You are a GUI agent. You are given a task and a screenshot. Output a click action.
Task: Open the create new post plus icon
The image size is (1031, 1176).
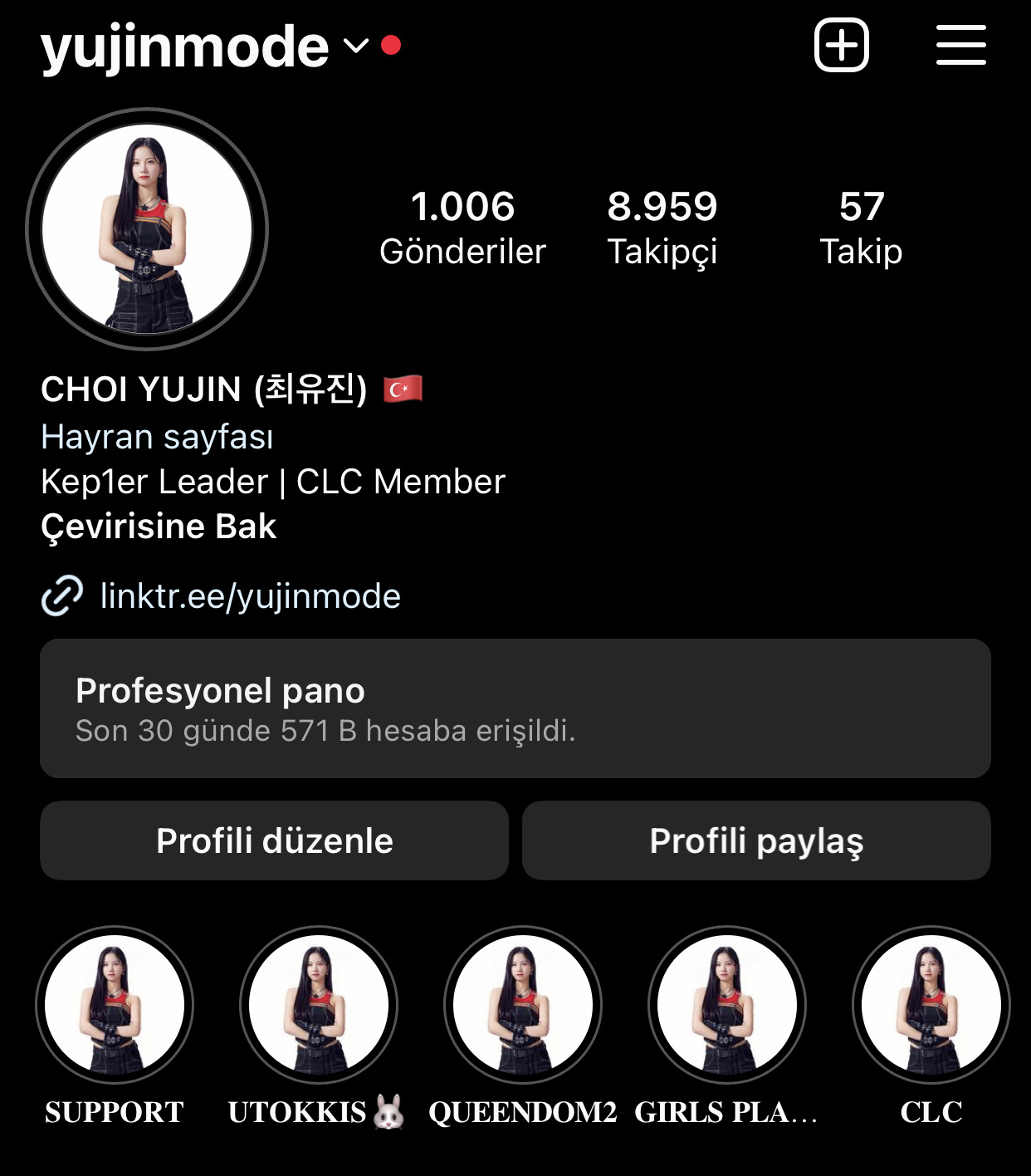point(841,45)
